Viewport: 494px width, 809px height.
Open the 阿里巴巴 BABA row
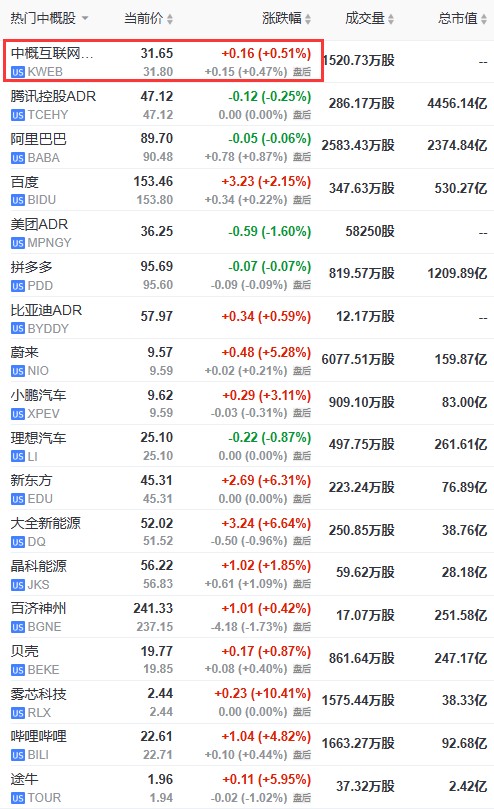247,147
